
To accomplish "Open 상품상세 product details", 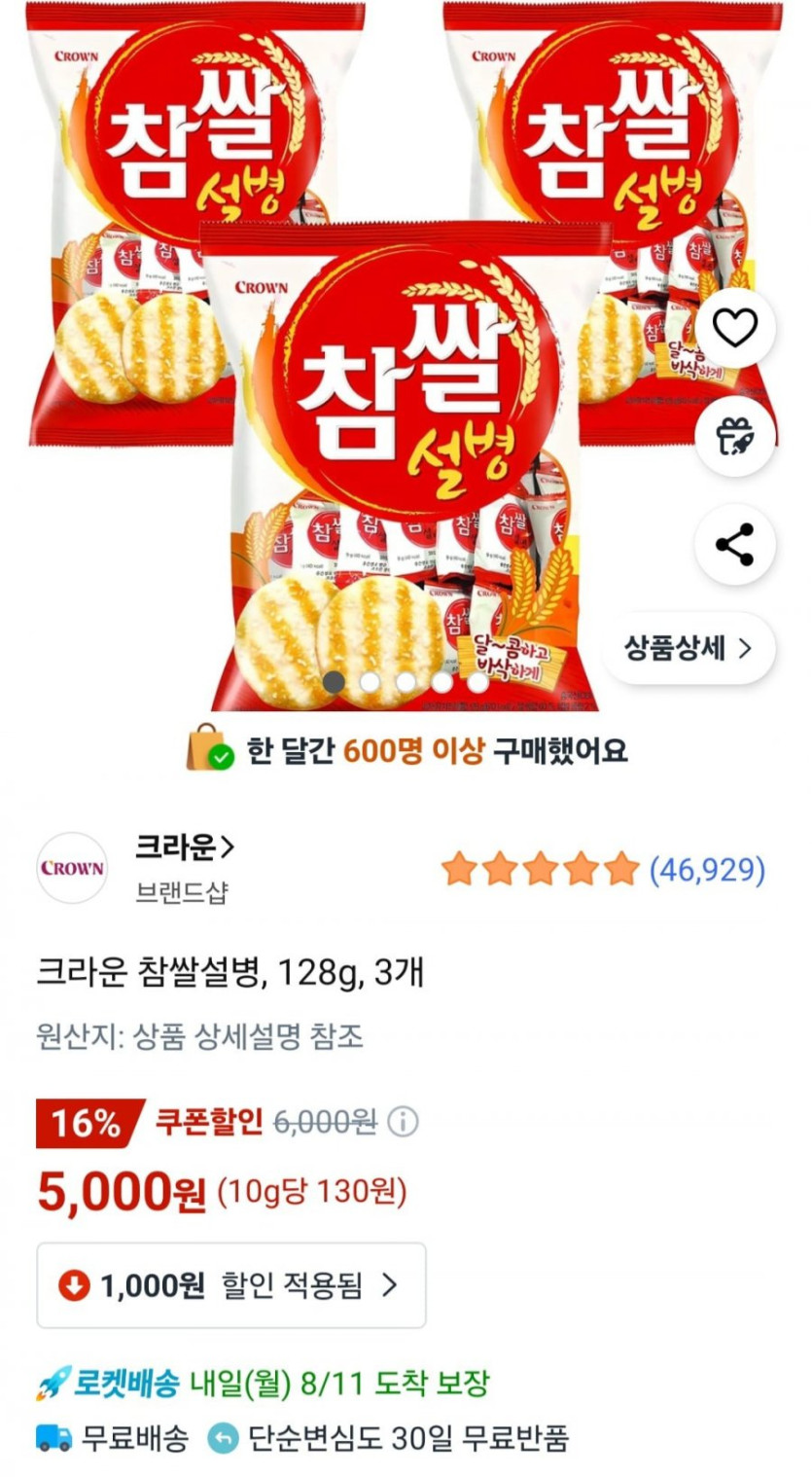I will [688, 648].
